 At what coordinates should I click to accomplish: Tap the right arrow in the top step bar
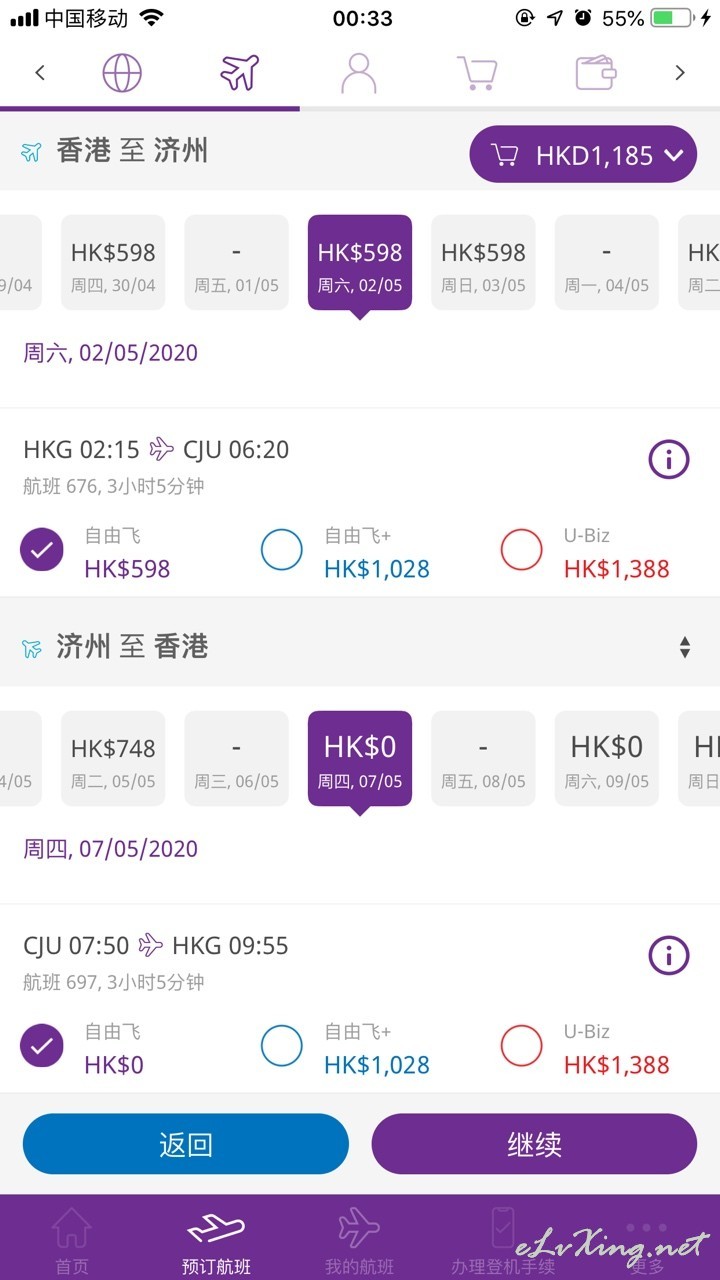(x=680, y=73)
